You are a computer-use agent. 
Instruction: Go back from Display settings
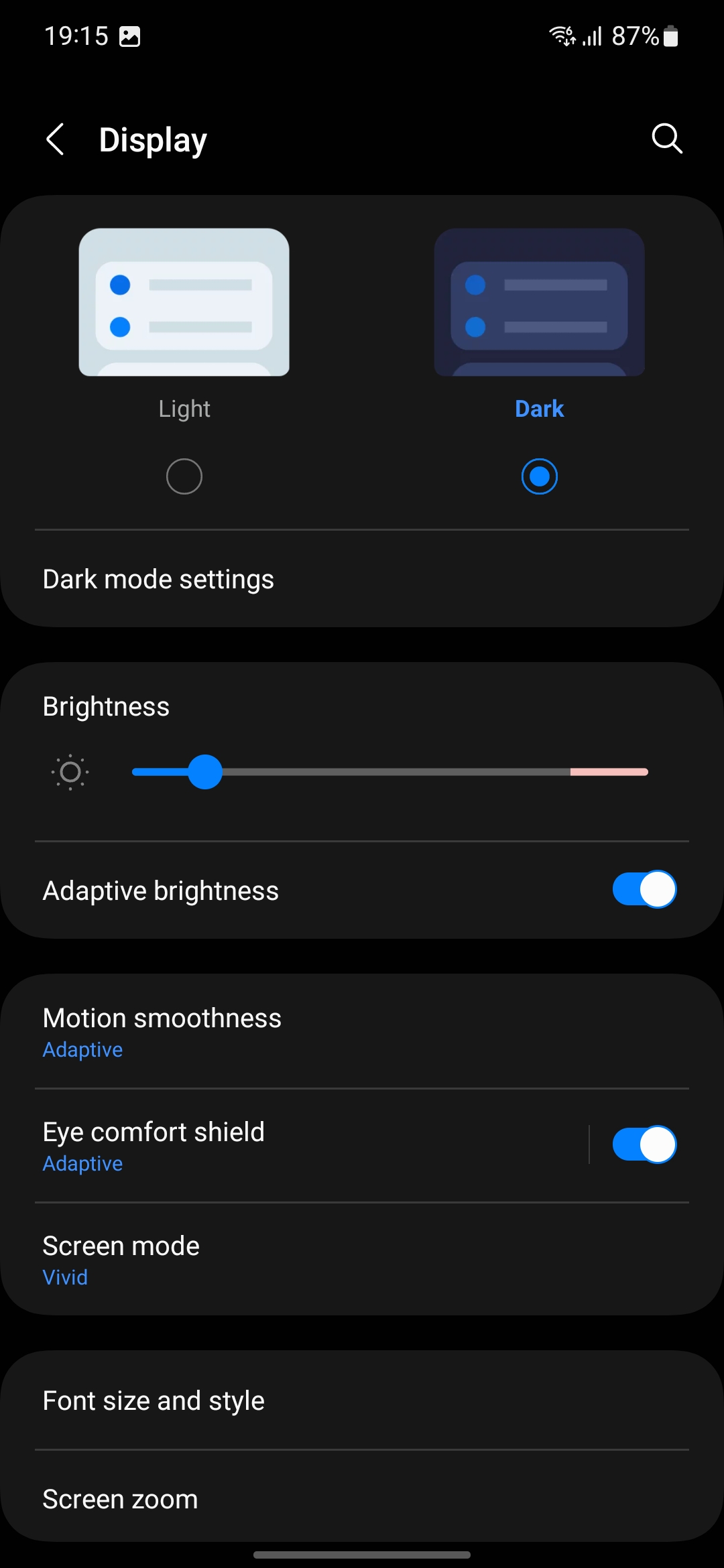pyautogui.click(x=56, y=139)
